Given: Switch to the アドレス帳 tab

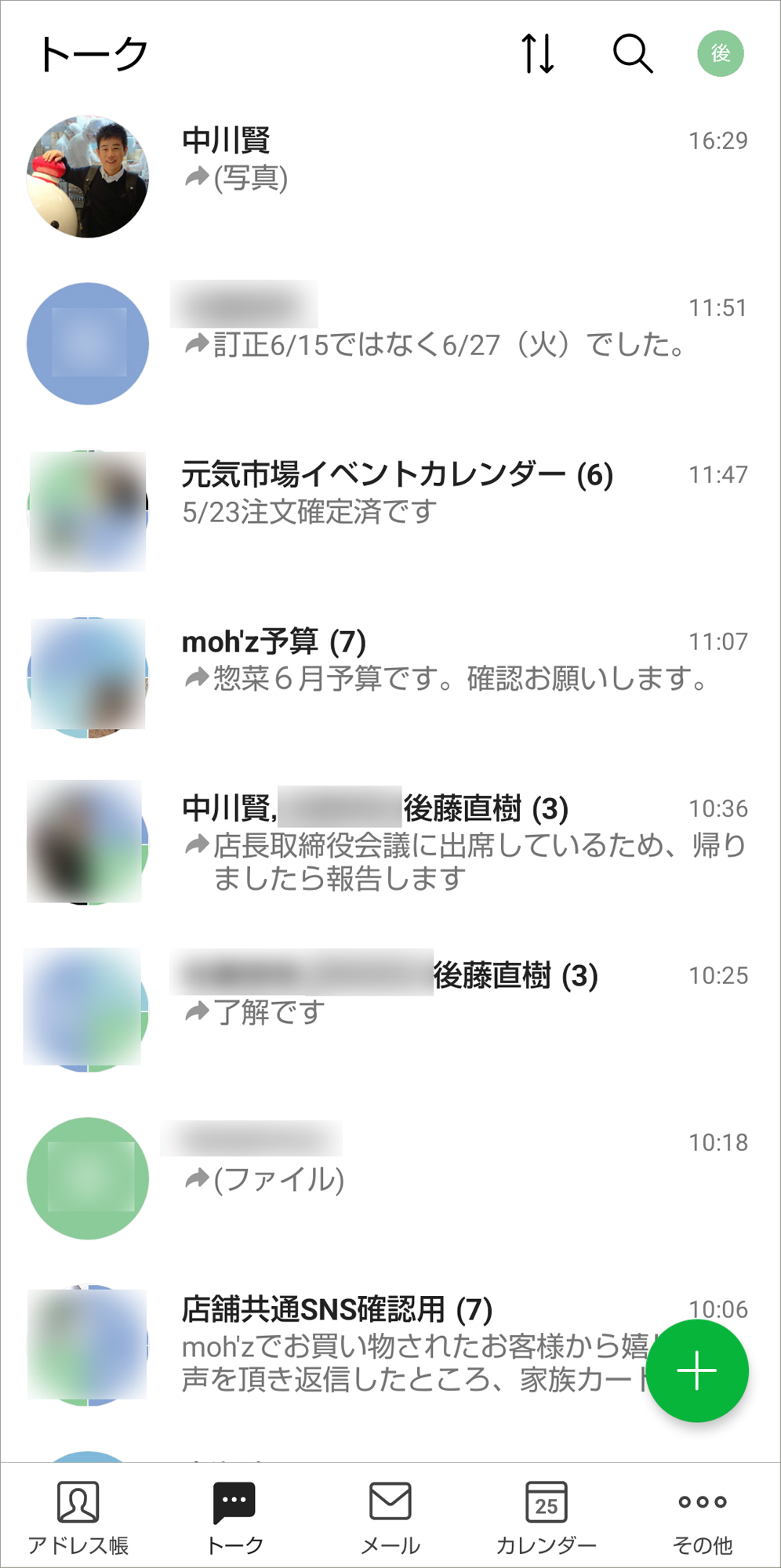Looking at the screenshot, I should point(78,1517).
